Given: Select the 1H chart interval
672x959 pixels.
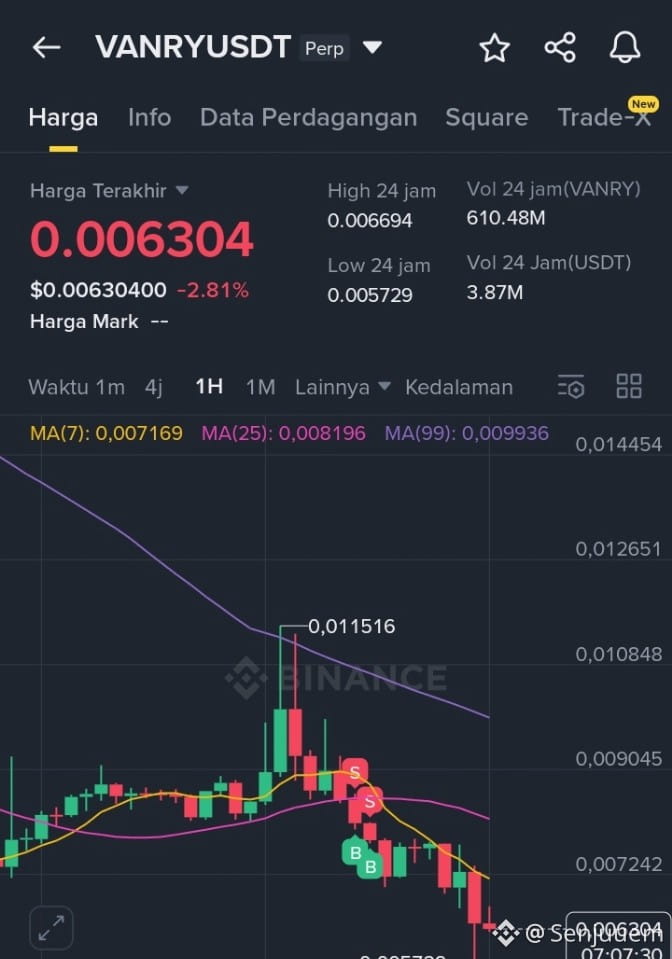Looking at the screenshot, I should point(209,387).
